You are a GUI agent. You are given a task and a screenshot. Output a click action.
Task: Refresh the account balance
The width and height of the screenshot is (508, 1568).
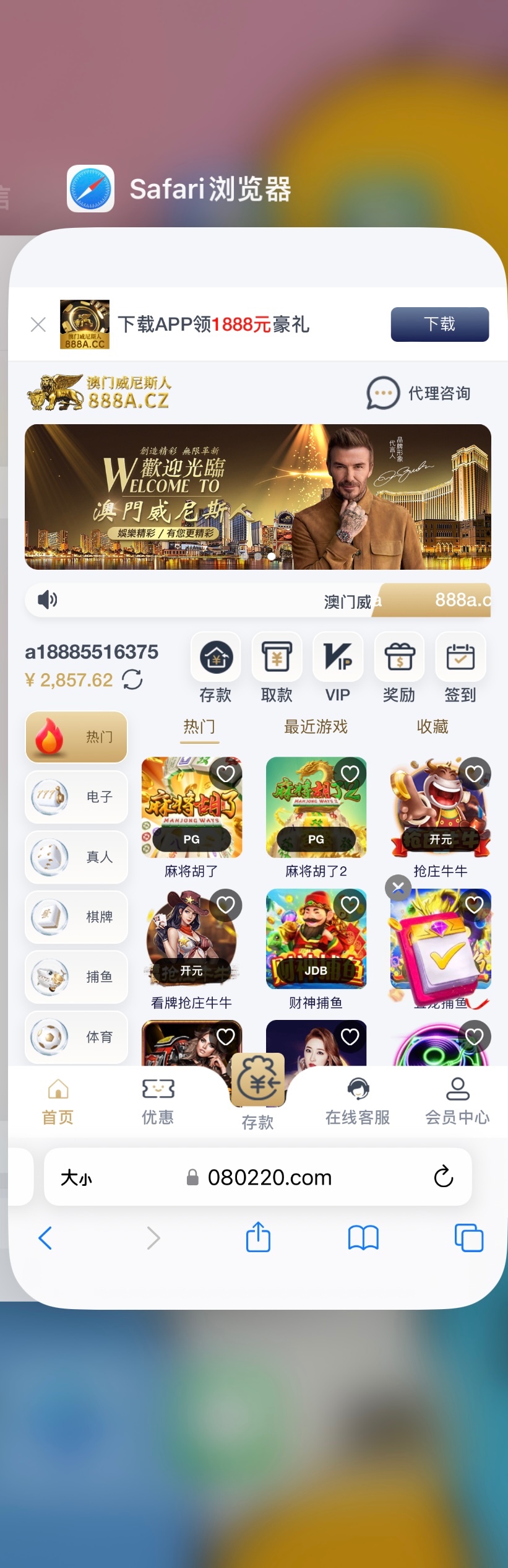pos(132,679)
